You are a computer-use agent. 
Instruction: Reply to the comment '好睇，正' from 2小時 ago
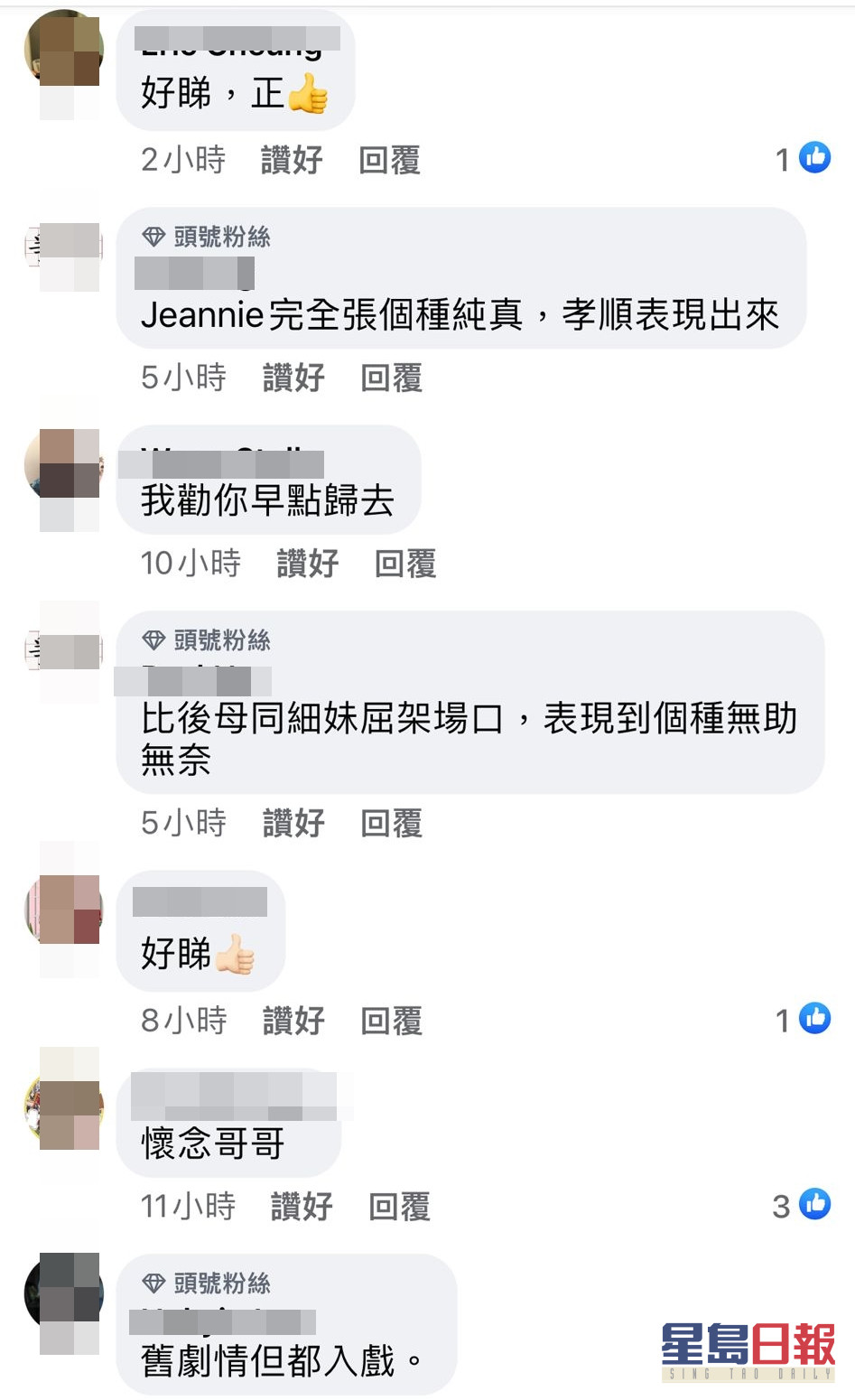pyautogui.click(x=389, y=160)
